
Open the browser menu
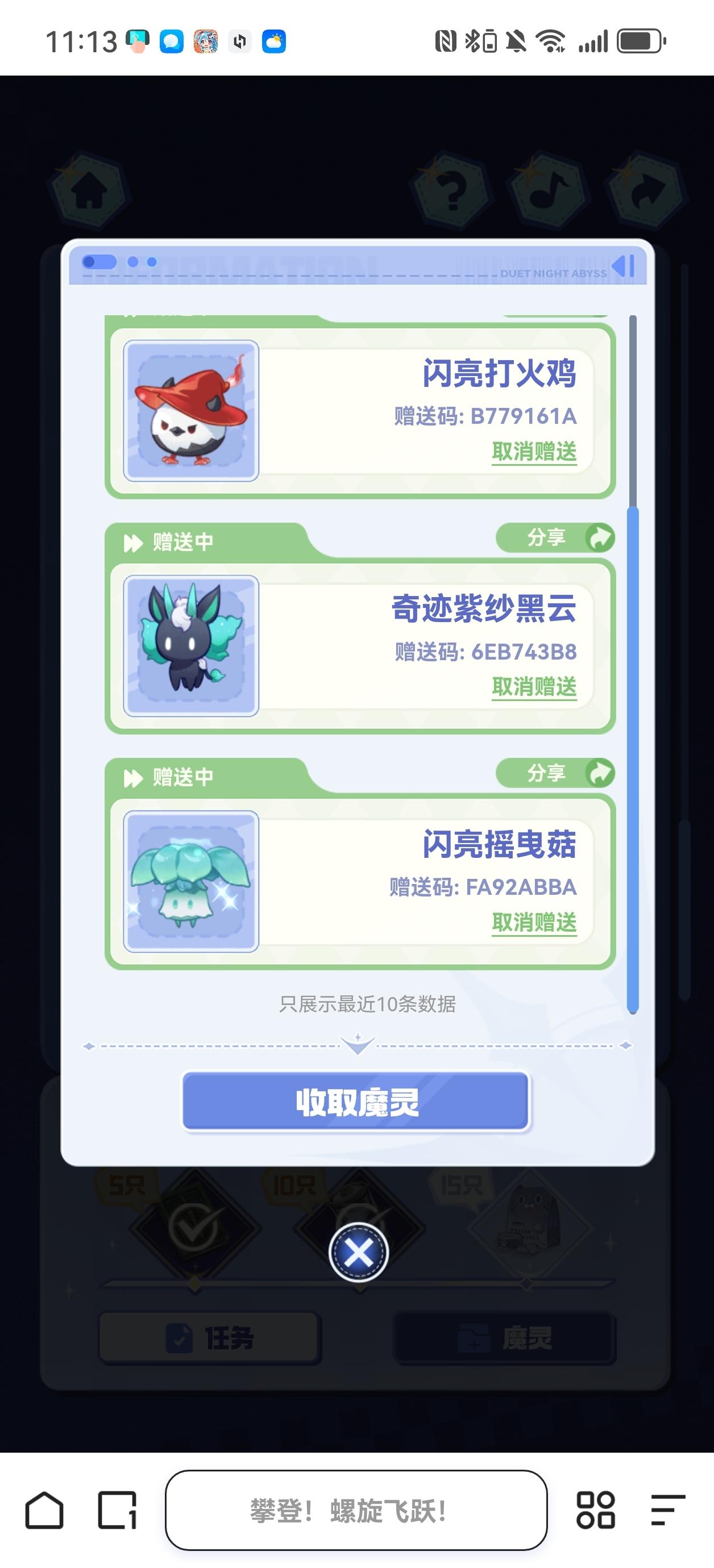(x=668, y=1510)
